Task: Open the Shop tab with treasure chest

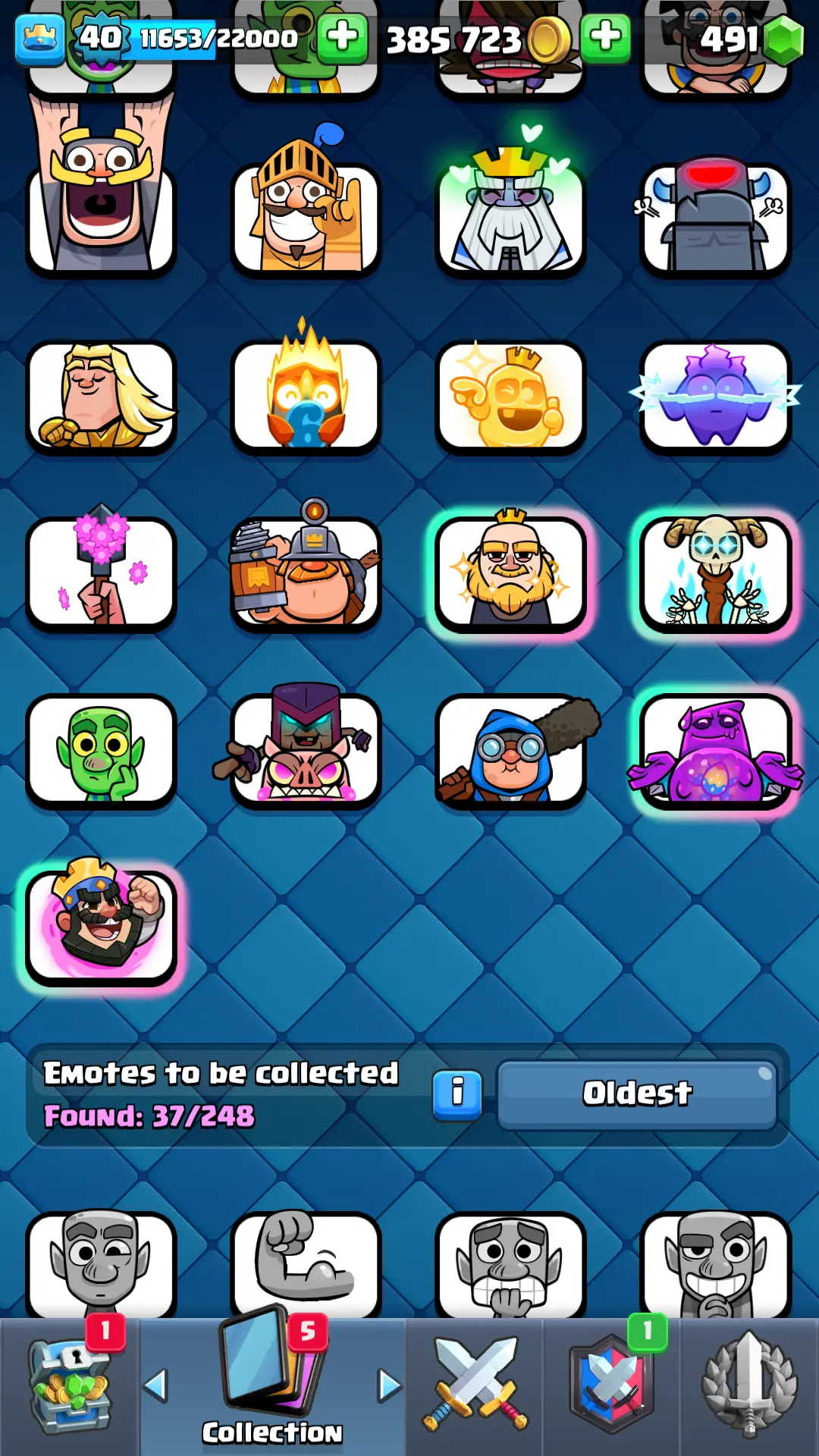Action: click(70, 1386)
